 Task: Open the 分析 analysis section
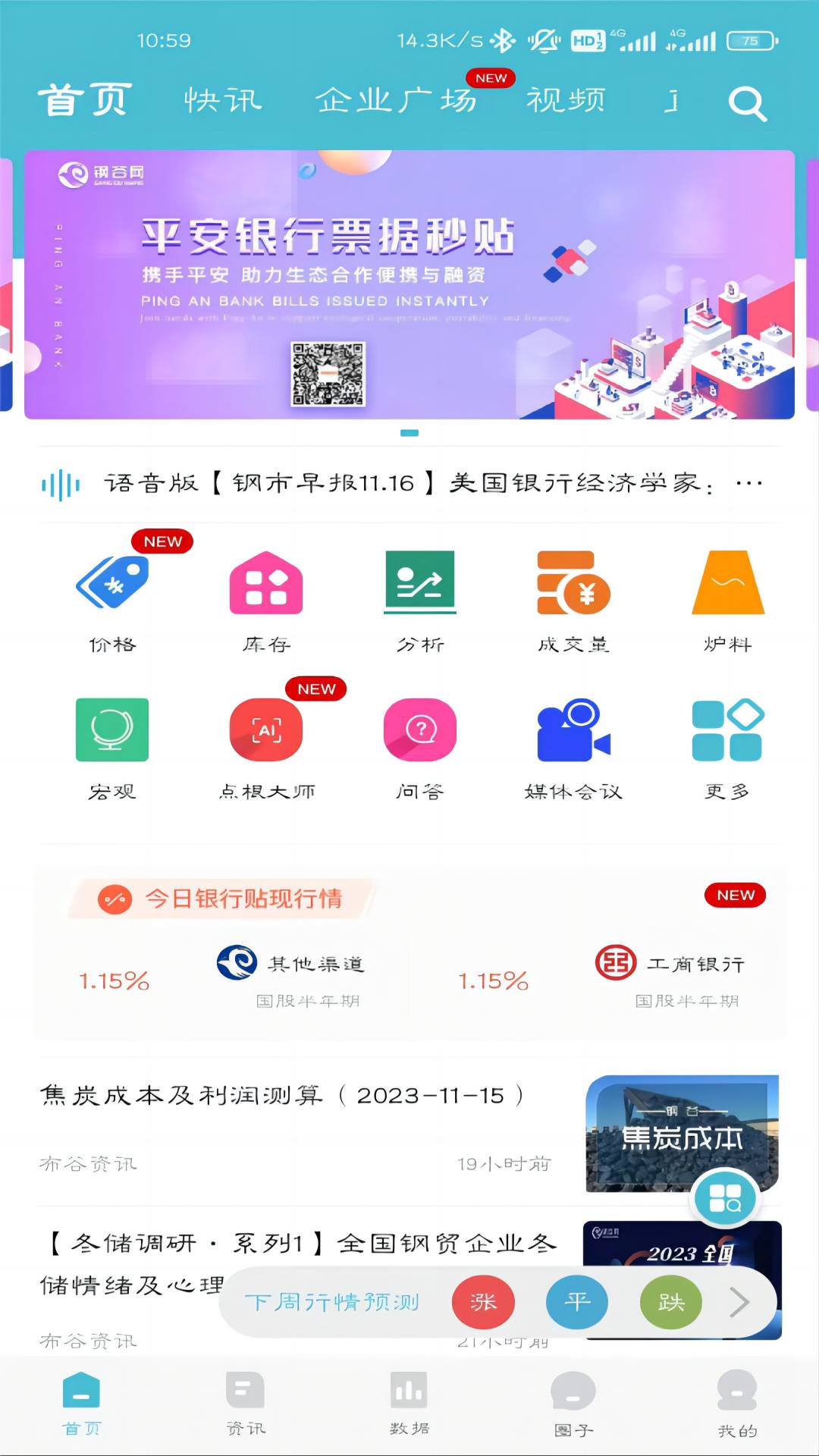420,599
